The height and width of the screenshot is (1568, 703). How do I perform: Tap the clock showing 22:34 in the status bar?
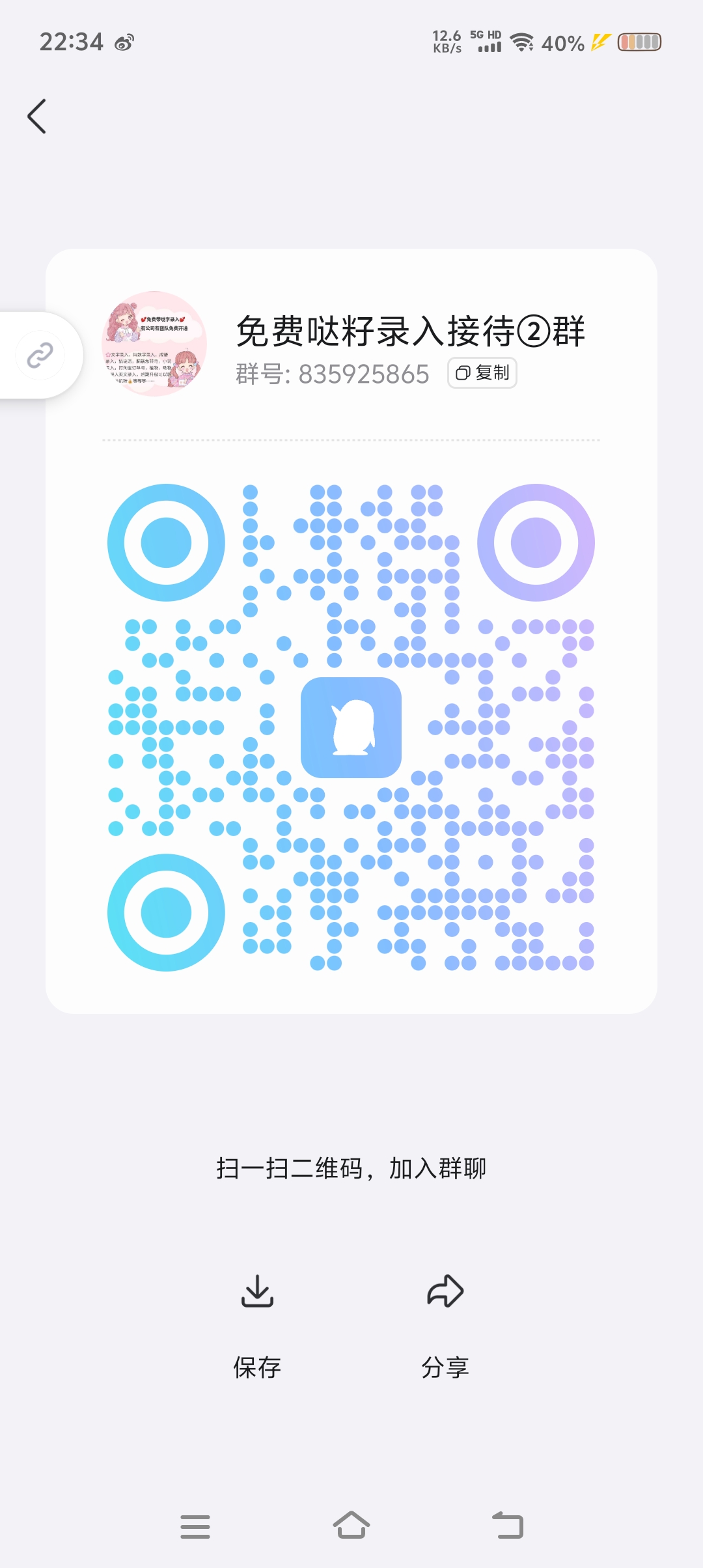(72, 42)
